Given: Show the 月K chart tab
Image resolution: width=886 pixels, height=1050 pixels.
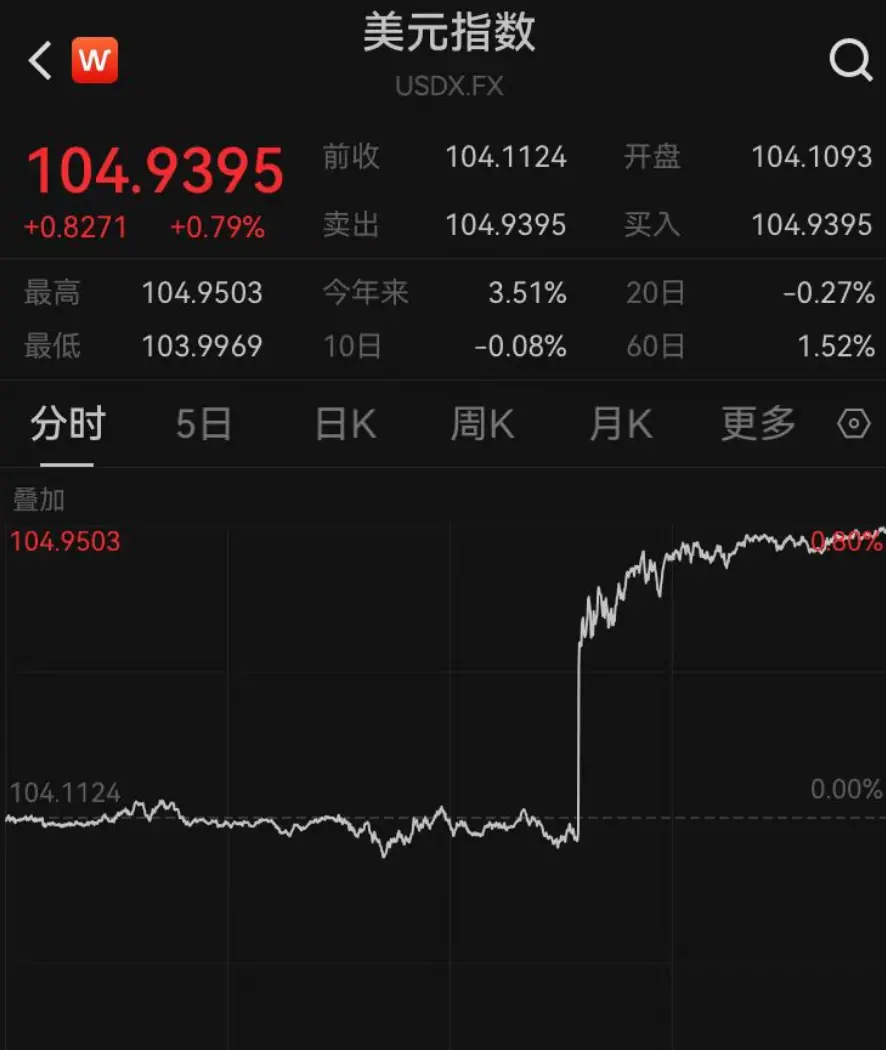Looking at the screenshot, I should pos(620,425).
